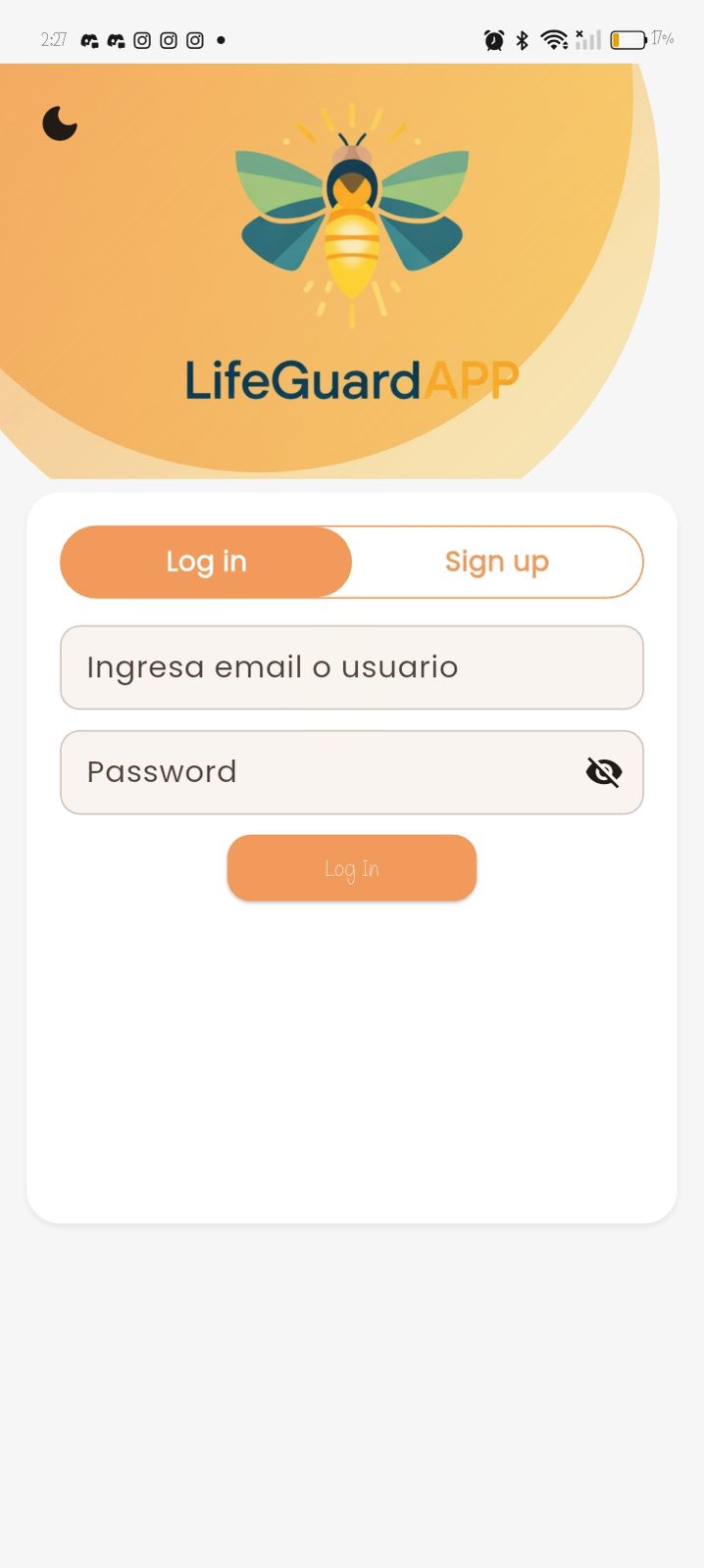Select the Log in tab

tap(206, 562)
